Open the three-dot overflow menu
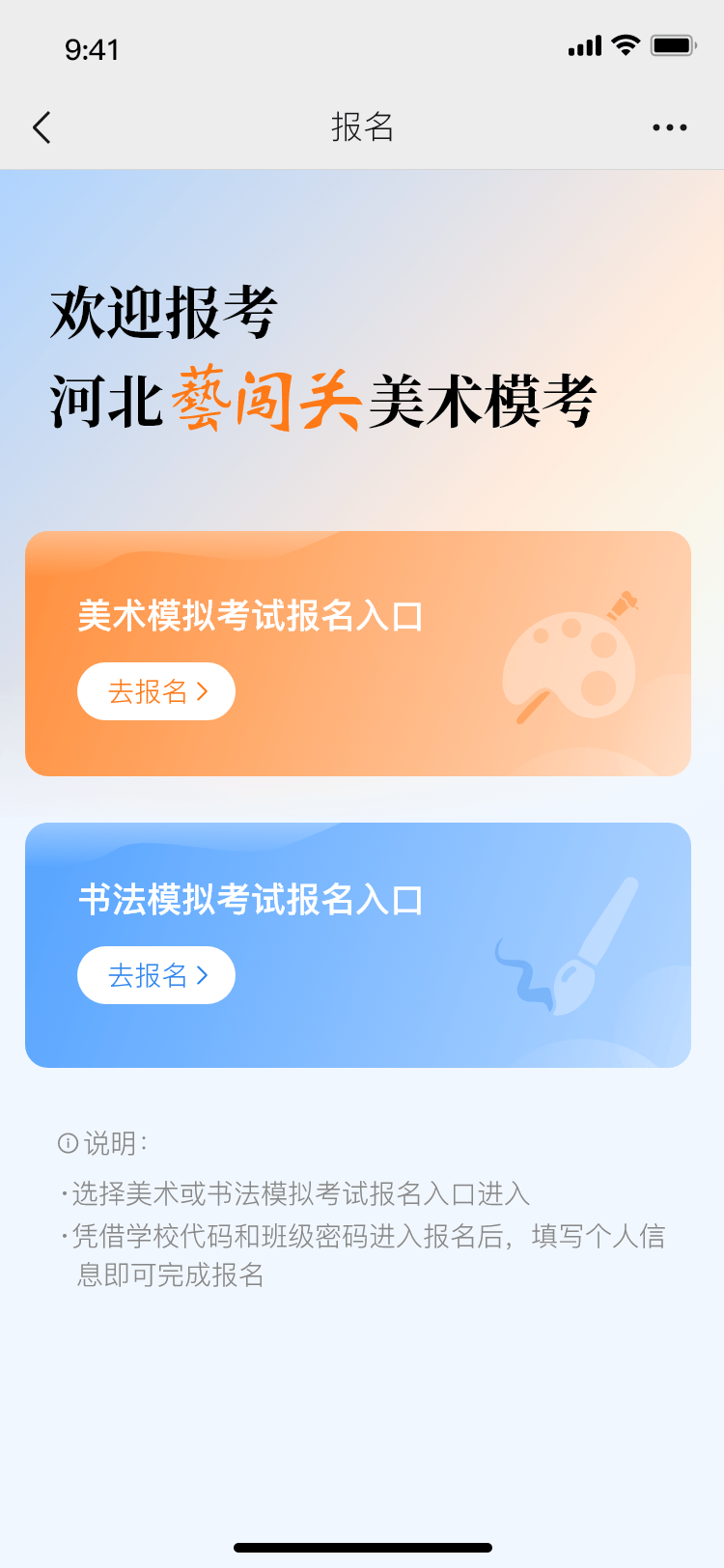724x1568 pixels. pyautogui.click(x=670, y=126)
